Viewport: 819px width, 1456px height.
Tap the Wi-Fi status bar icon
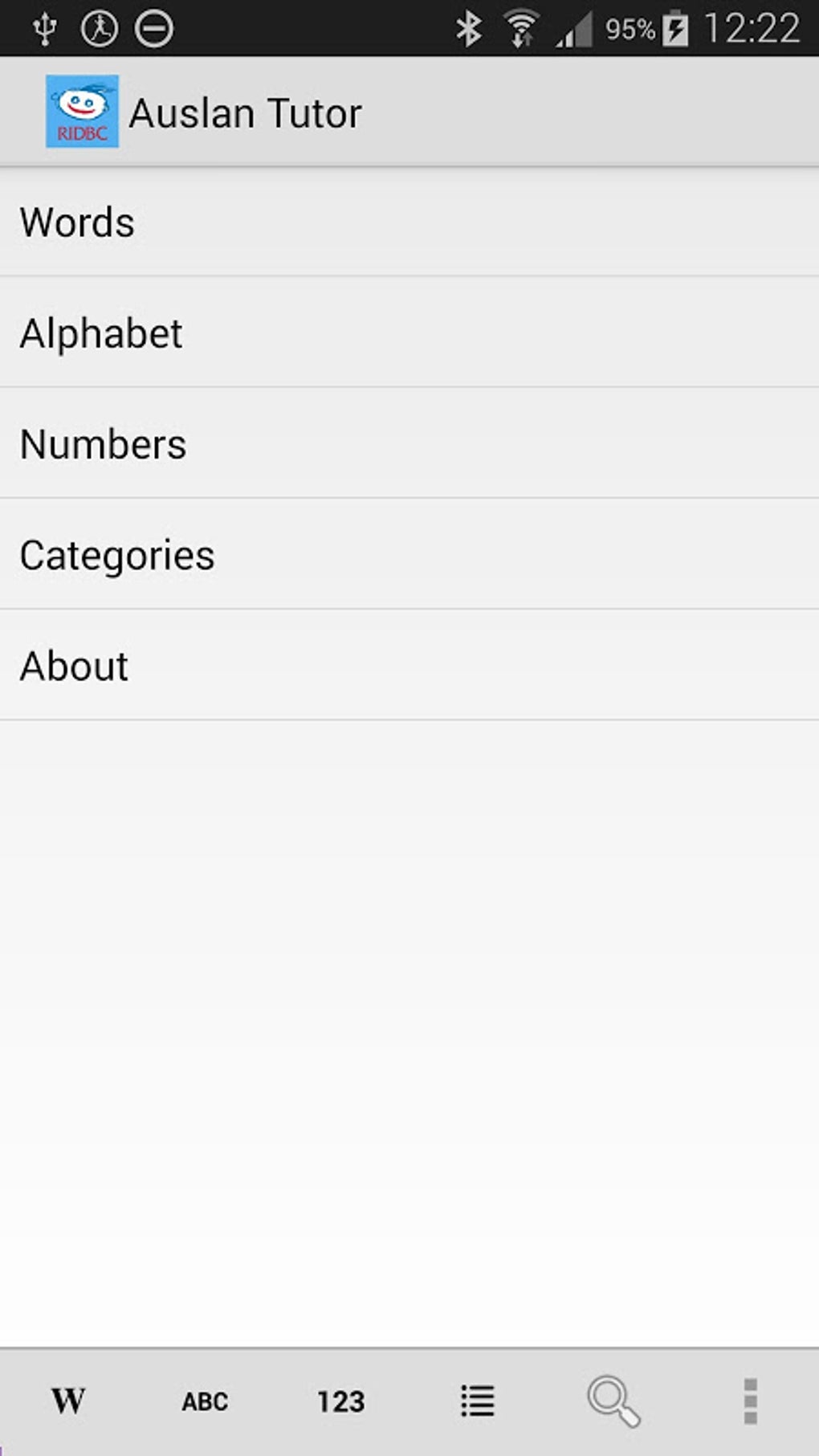click(x=522, y=27)
